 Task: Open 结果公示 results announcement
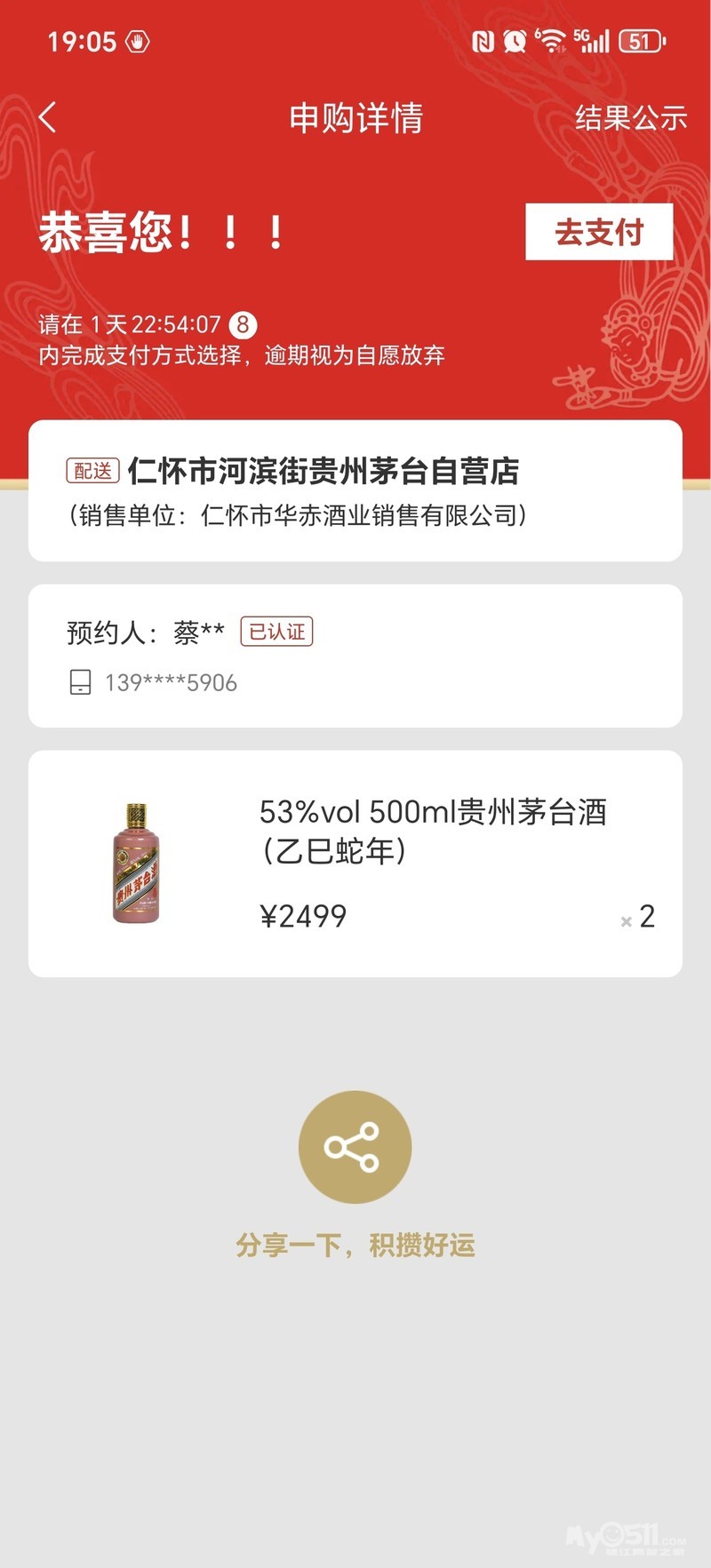[x=630, y=118]
